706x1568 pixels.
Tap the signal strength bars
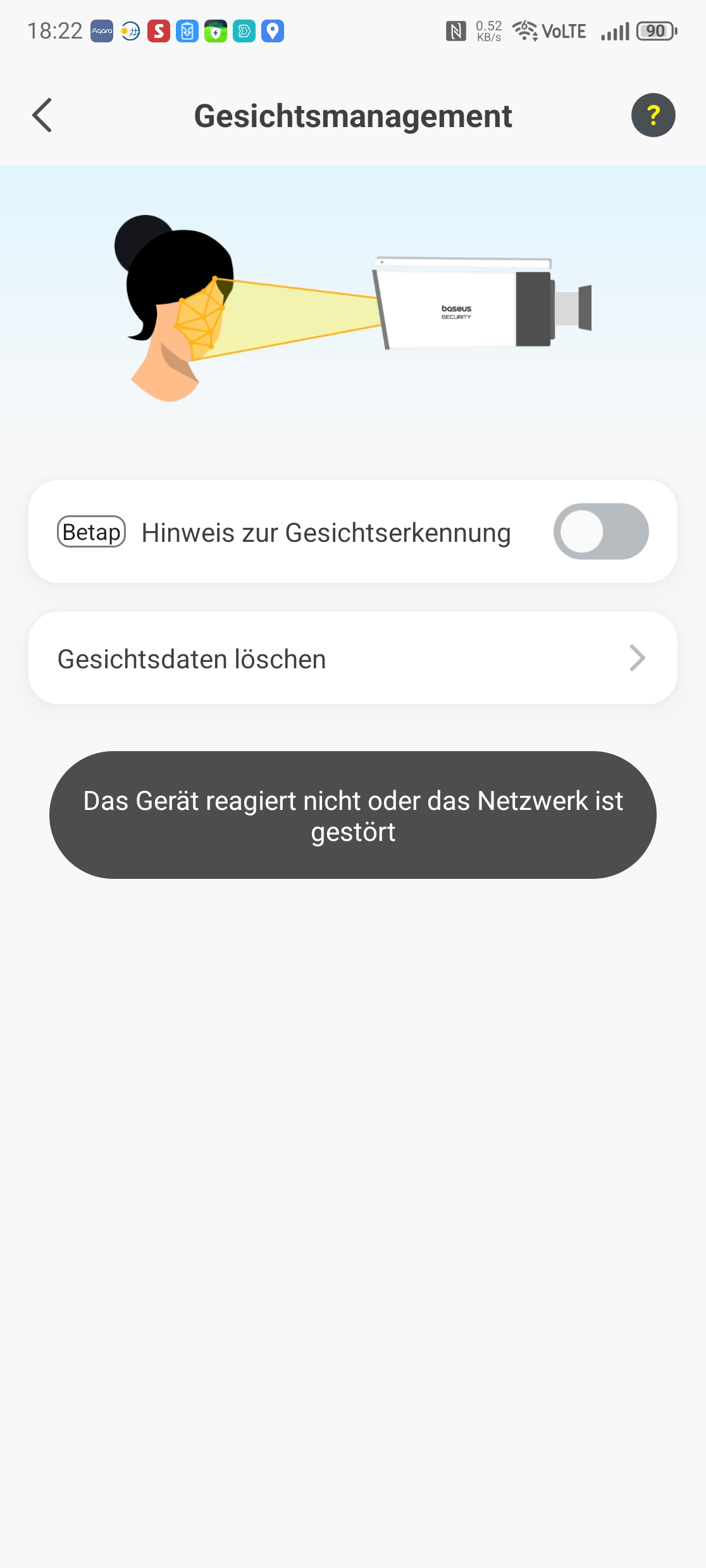pos(615,30)
